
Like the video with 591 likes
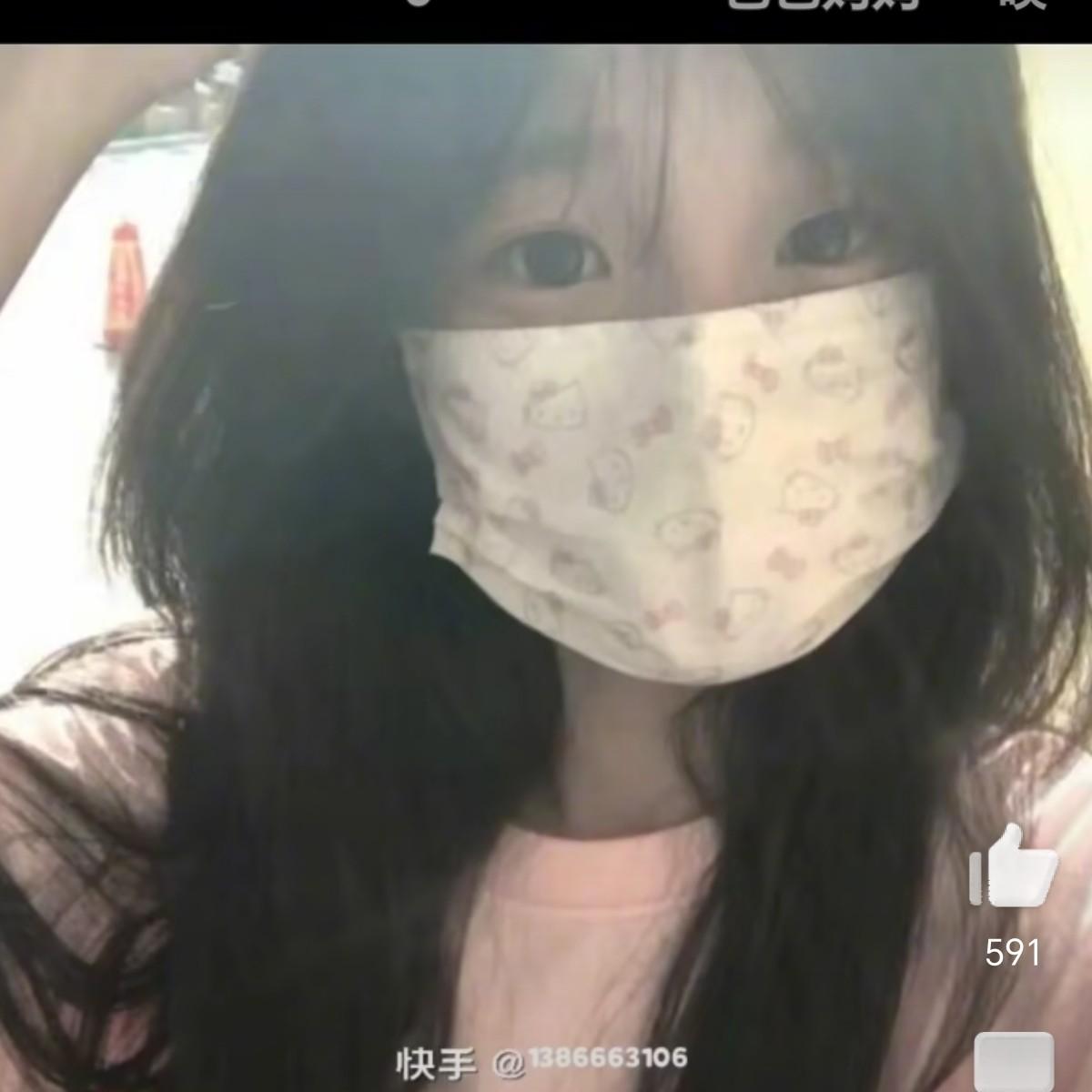coord(1012,867)
